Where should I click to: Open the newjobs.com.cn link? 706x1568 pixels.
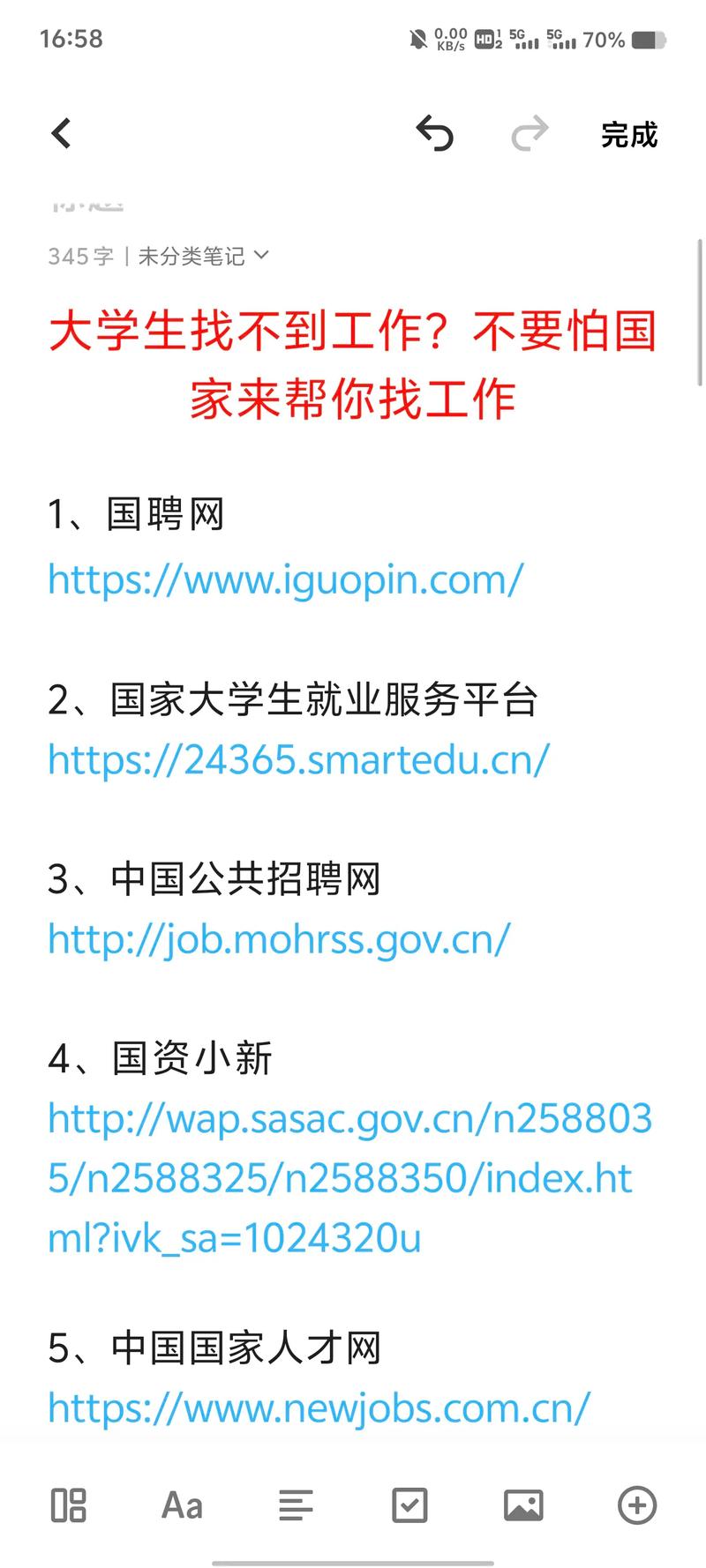pyautogui.click(x=319, y=1408)
